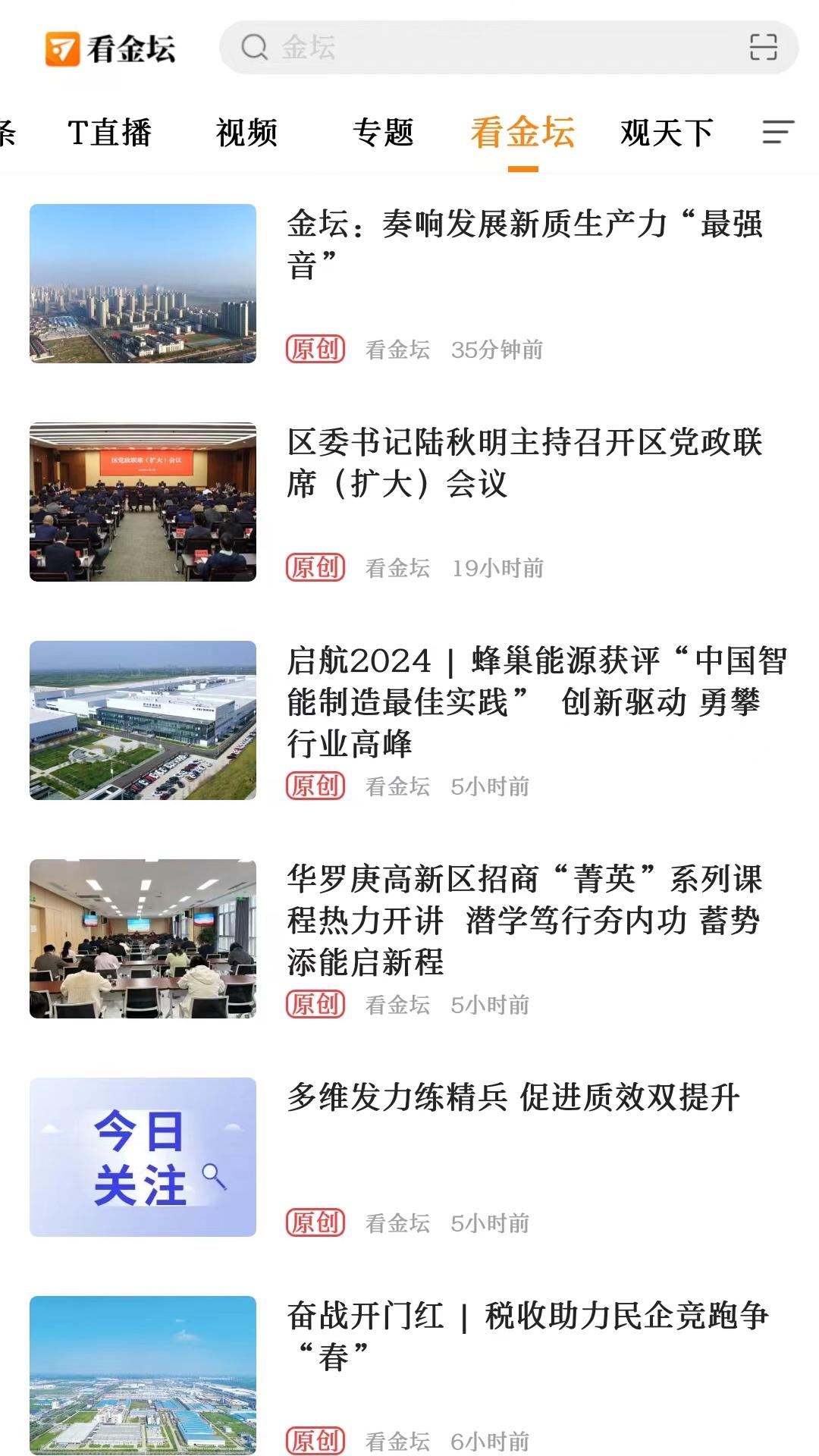Tap the currently active 看金坛 tab
The height and width of the screenshot is (1456, 819).
click(522, 132)
